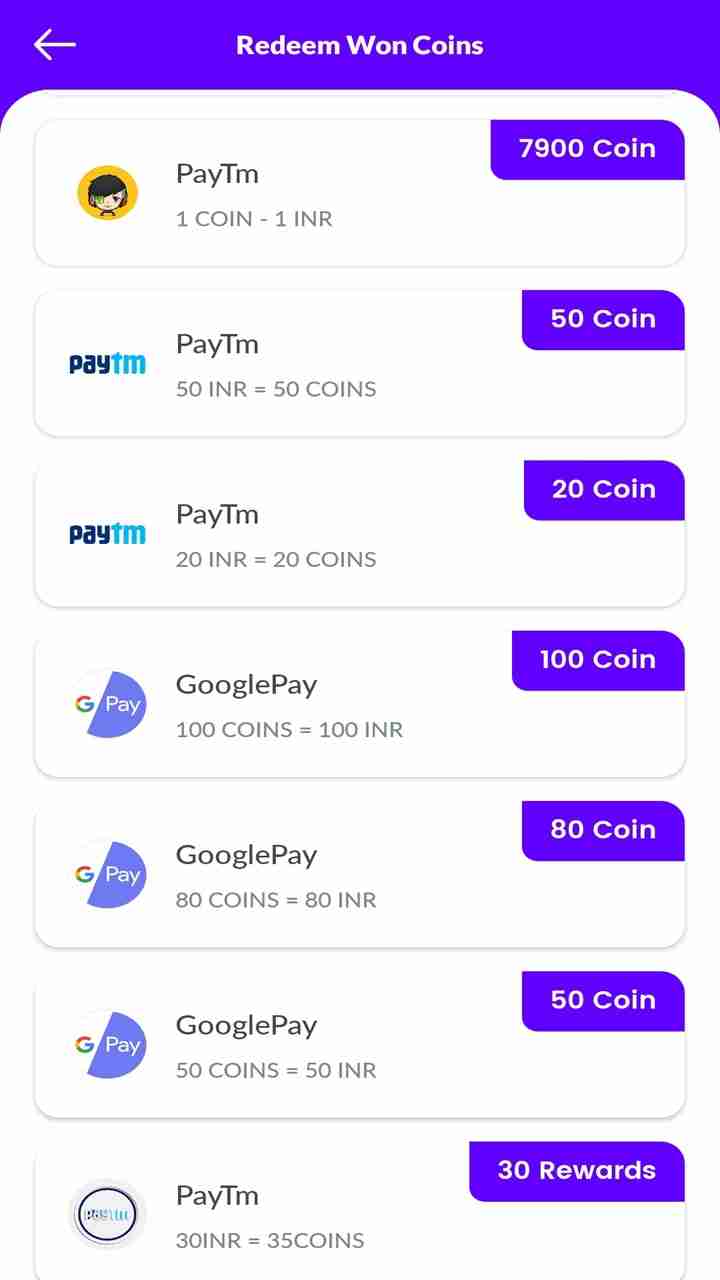The image size is (720, 1280).
Task: Go back using the arrow icon
Action: click(55, 45)
